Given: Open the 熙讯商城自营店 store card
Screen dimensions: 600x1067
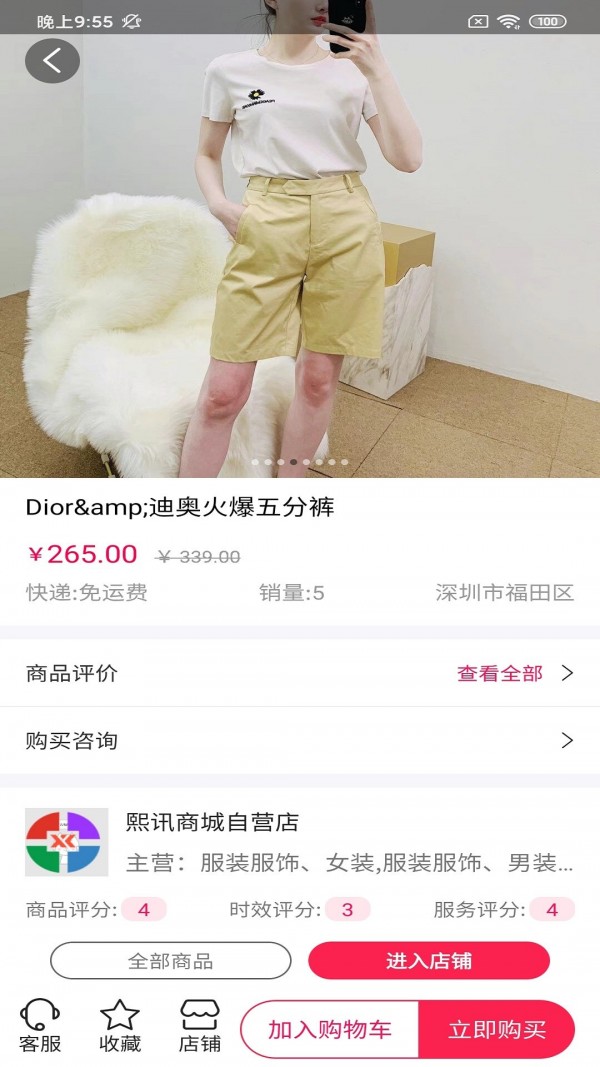Looking at the screenshot, I should point(300,842).
